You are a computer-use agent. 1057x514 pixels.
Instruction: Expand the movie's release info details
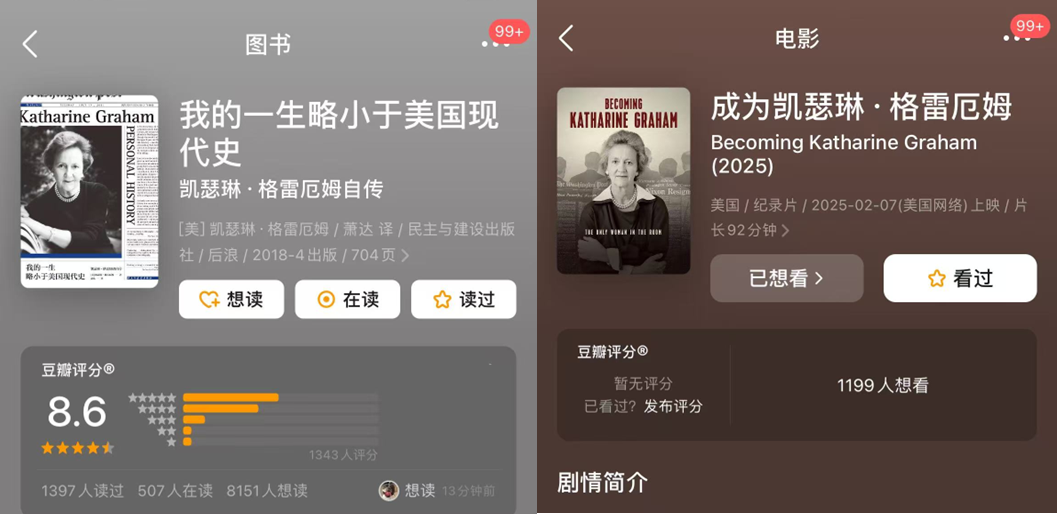[786, 231]
